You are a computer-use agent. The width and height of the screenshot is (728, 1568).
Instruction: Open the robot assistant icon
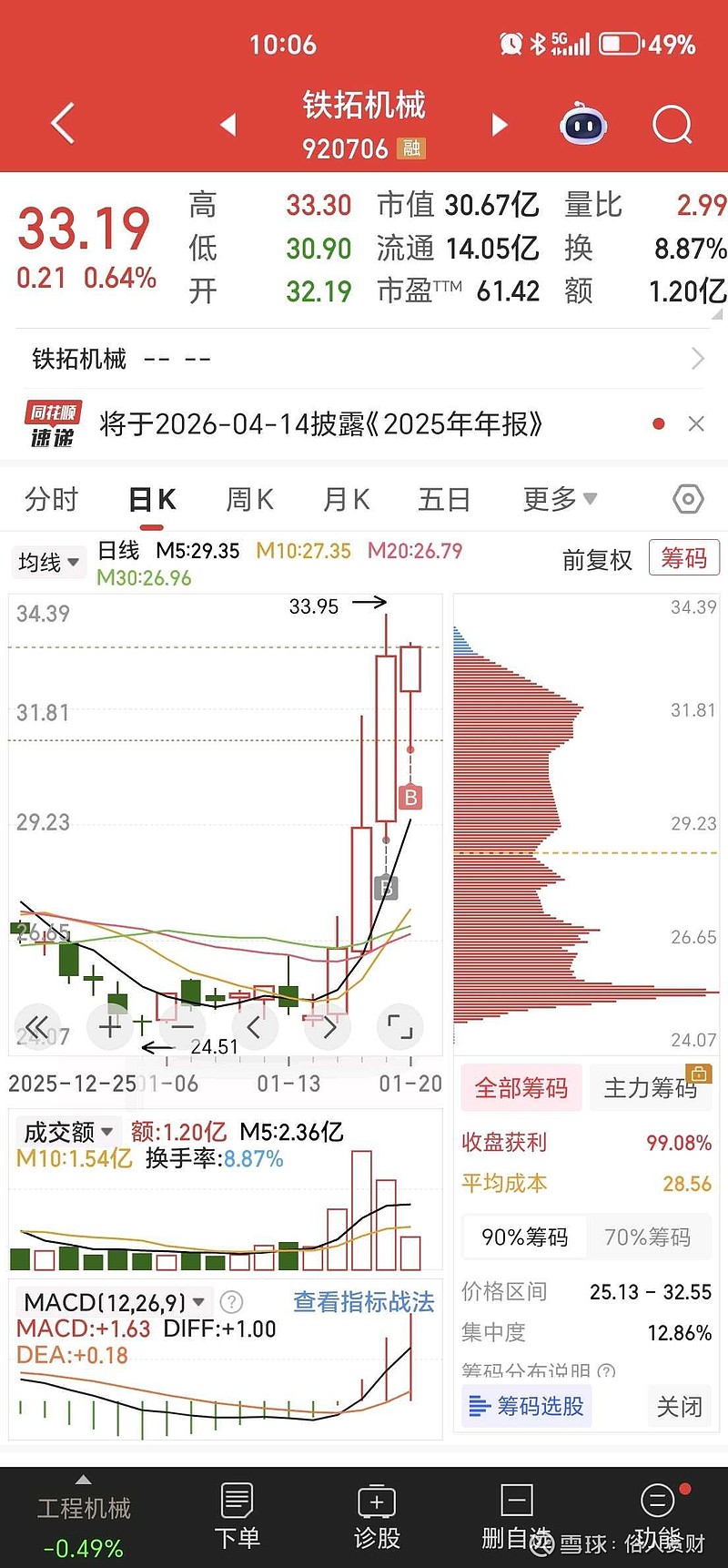click(583, 125)
